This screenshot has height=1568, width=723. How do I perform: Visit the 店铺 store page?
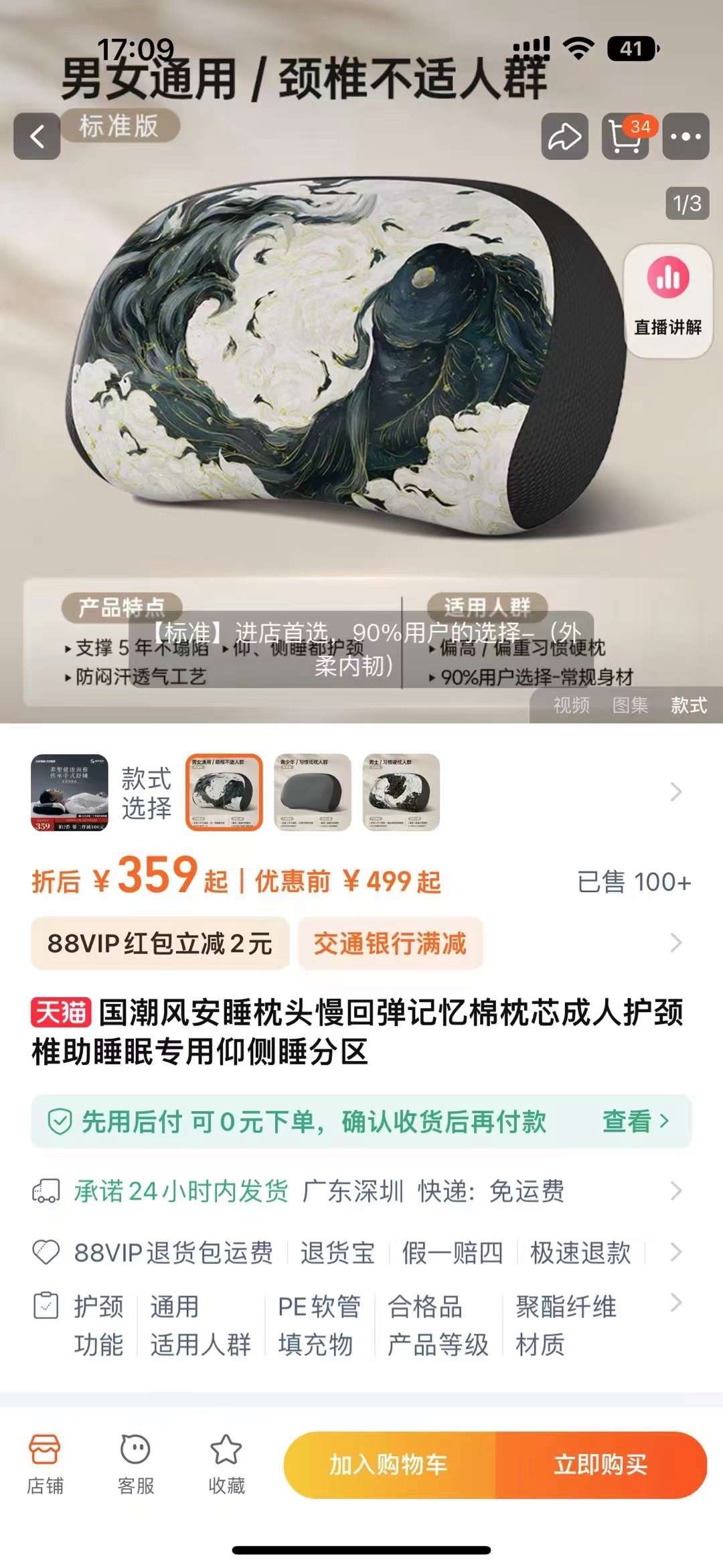[x=45, y=1465]
